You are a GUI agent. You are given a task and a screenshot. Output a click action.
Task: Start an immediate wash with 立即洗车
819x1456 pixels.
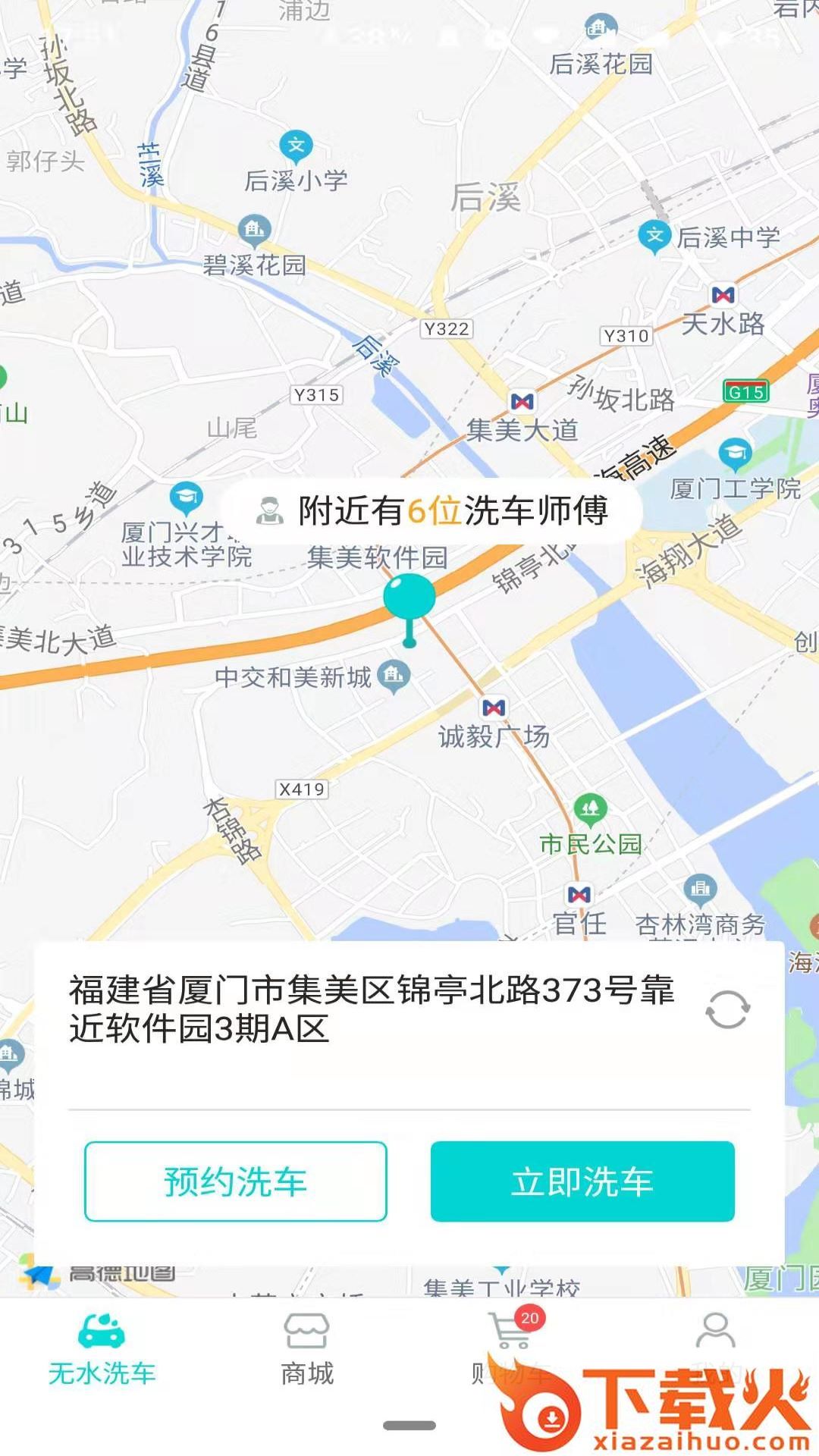582,1181
